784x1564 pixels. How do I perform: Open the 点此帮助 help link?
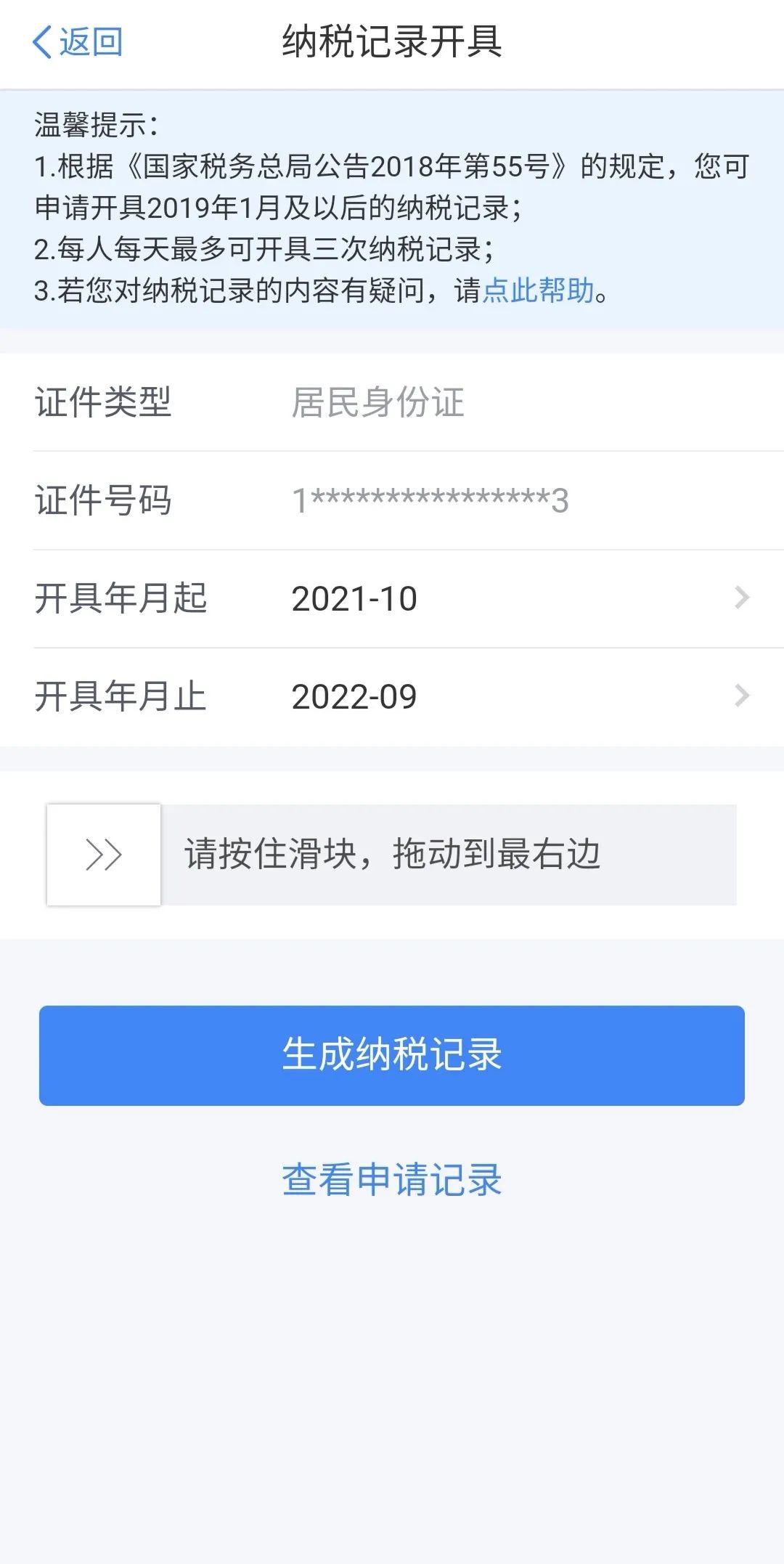[539, 290]
